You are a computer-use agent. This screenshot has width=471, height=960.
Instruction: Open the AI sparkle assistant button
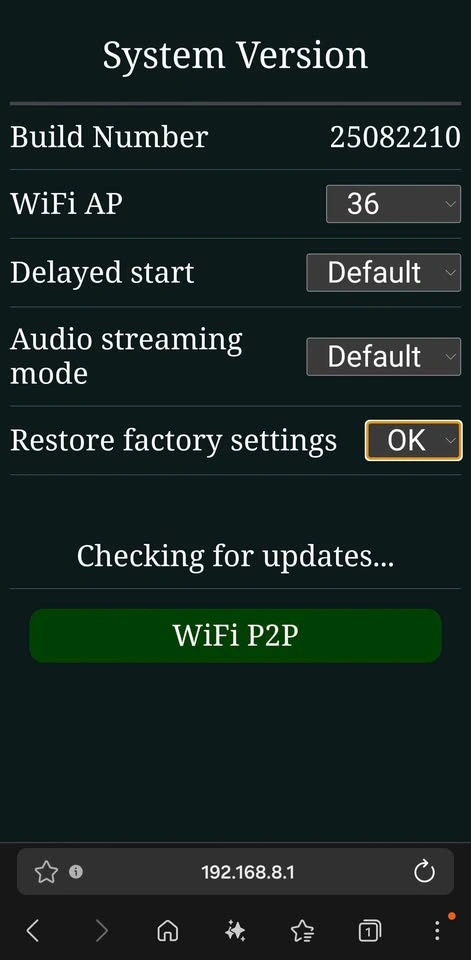235,931
